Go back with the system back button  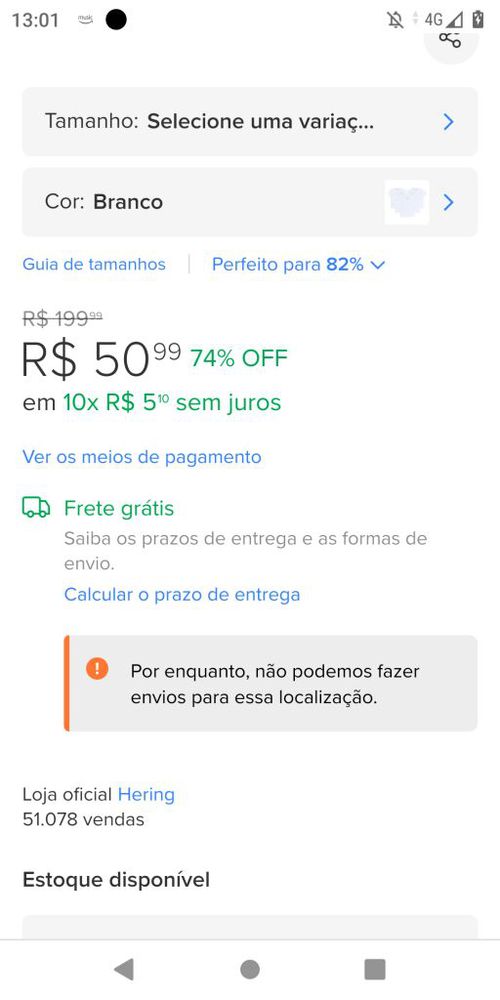coord(124,969)
